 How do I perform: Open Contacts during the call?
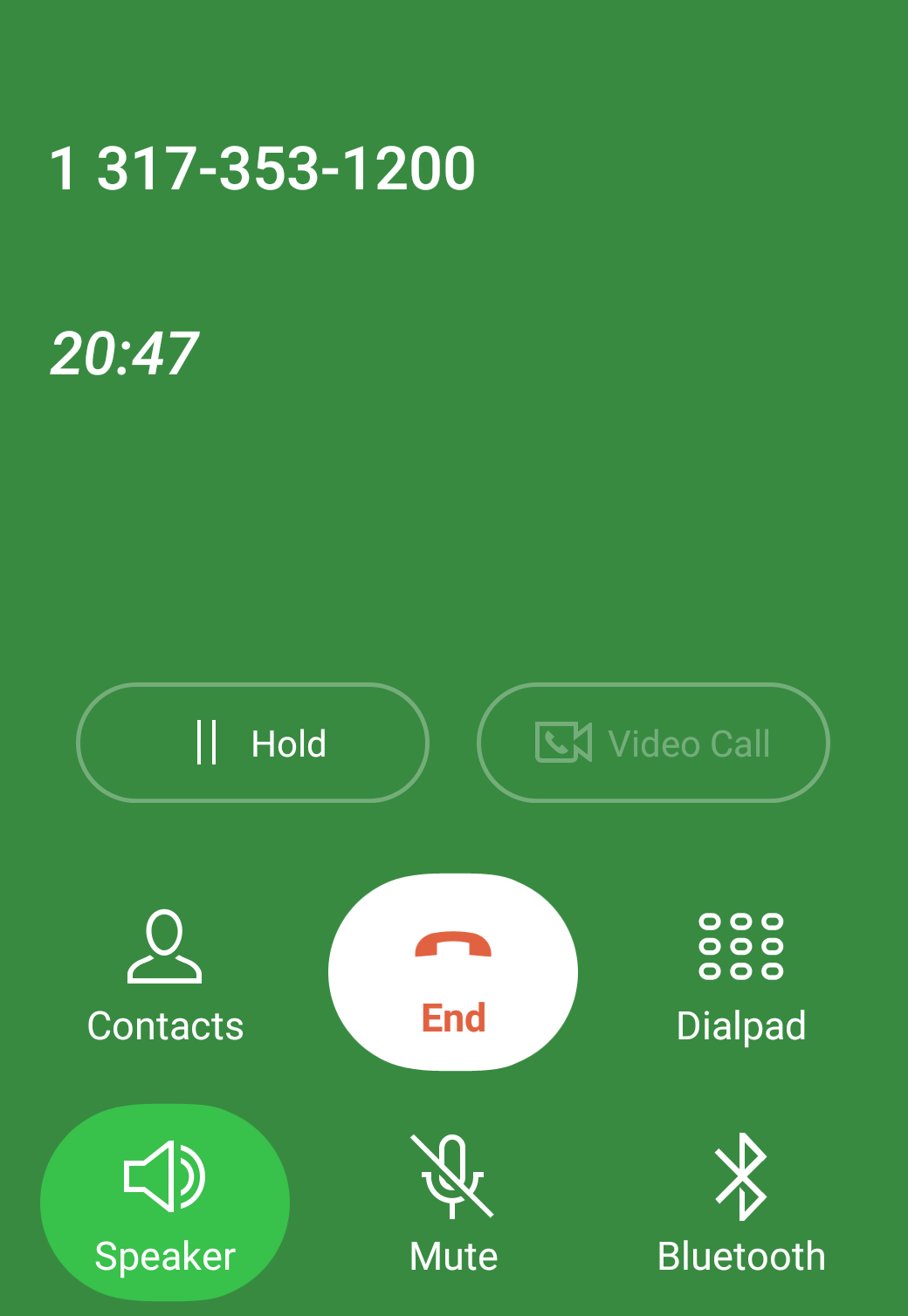coord(165,976)
